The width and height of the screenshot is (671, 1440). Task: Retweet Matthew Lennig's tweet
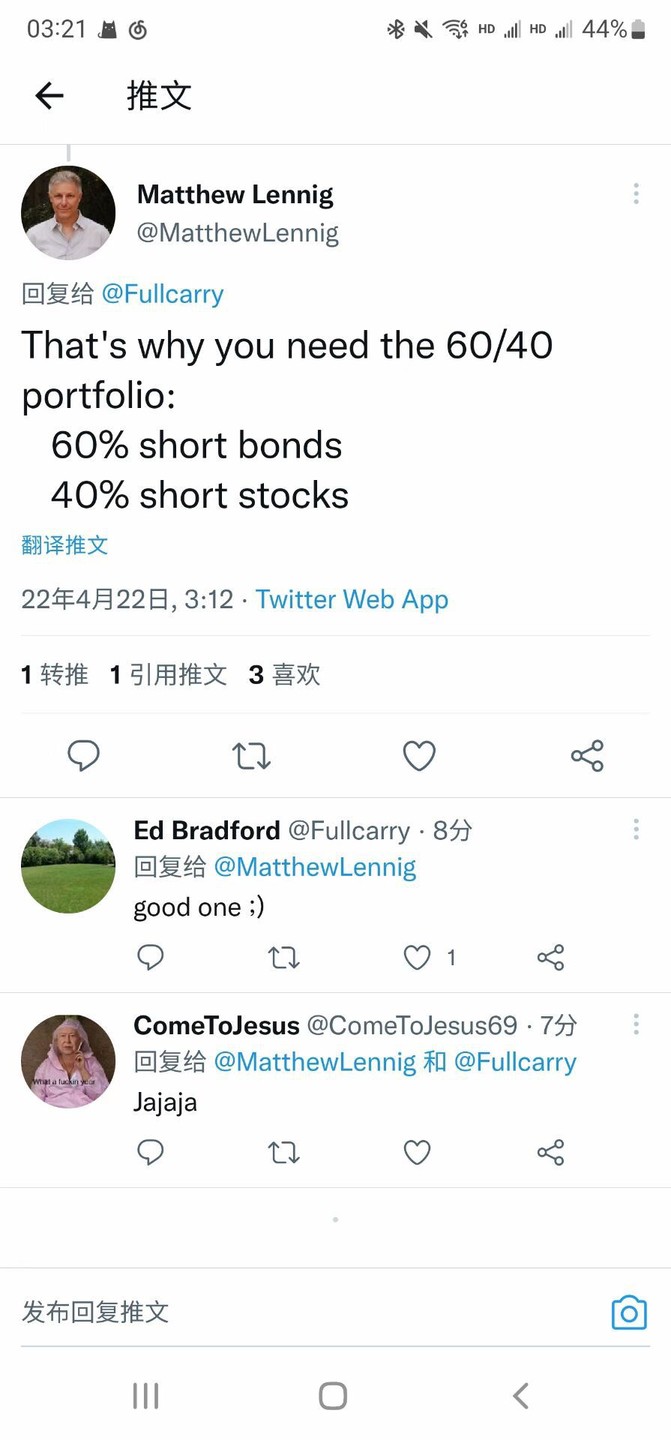click(252, 755)
